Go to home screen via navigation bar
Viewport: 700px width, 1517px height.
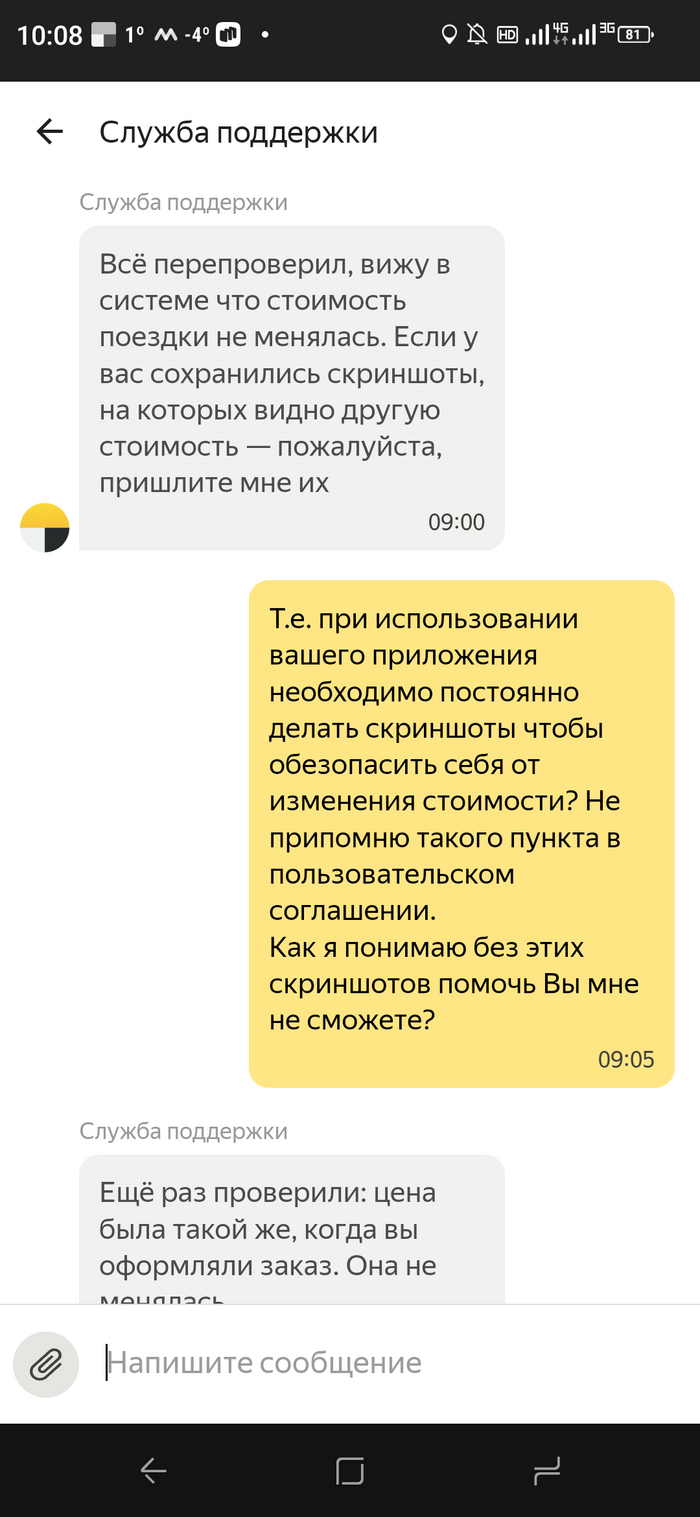click(x=350, y=1470)
